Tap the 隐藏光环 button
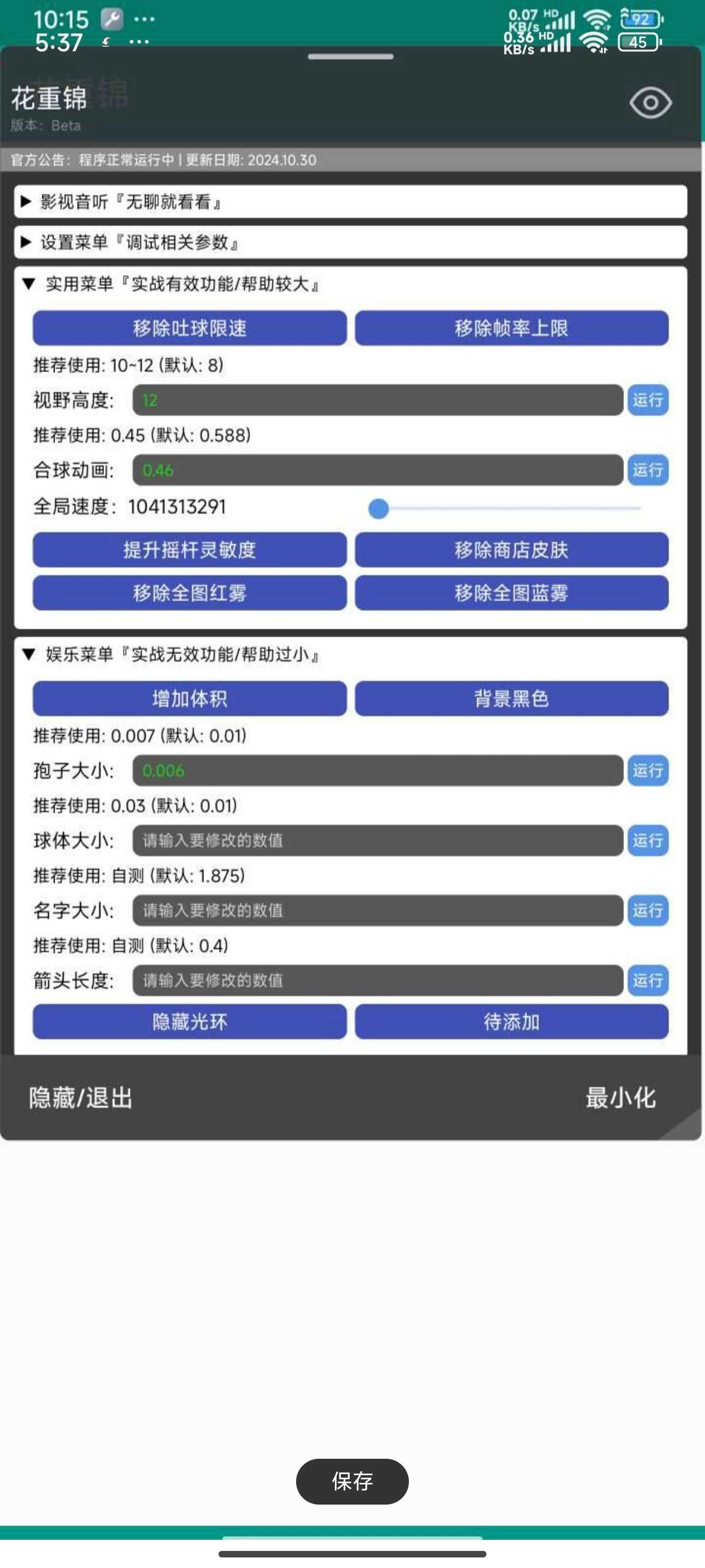The width and height of the screenshot is (705, 1568). [189, 1021]
